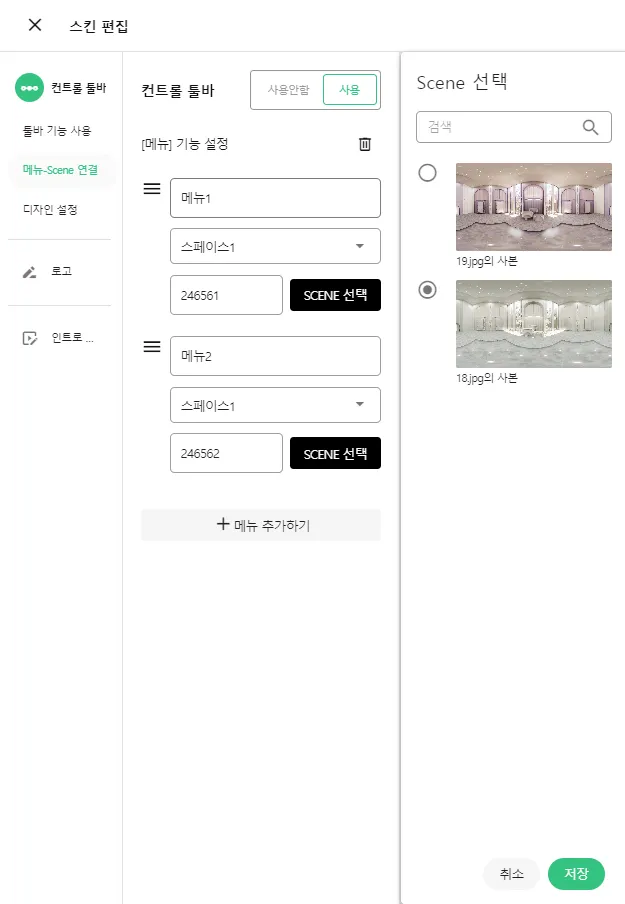Edit the 메뉴2 name field
The image size is (625, 904).
(275, 356)
